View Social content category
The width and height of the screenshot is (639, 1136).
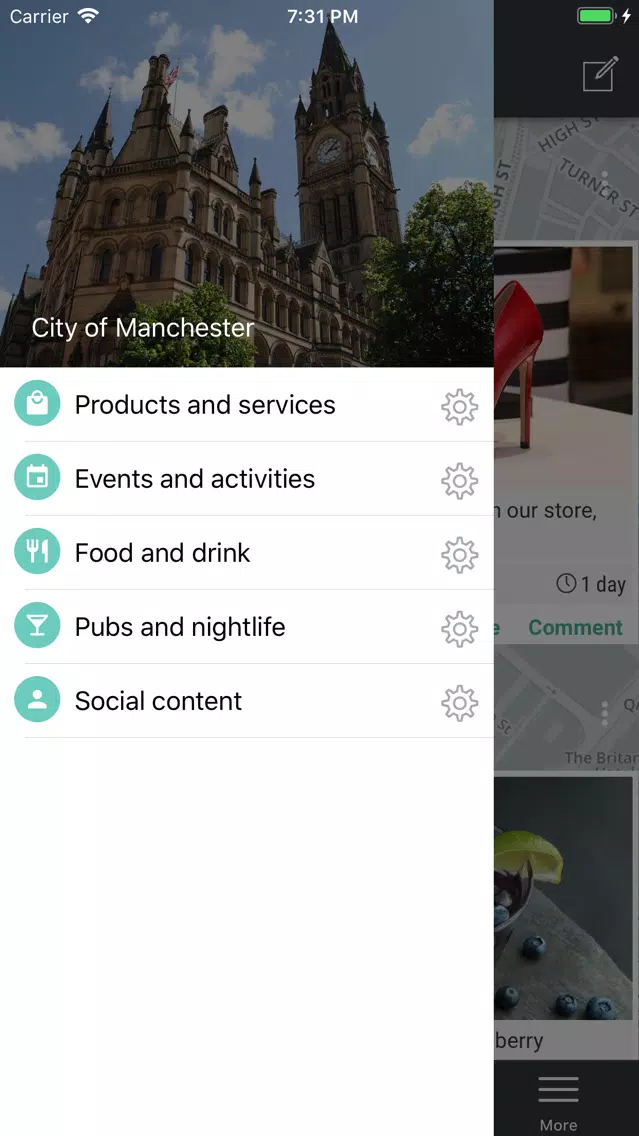coord(158,701)
